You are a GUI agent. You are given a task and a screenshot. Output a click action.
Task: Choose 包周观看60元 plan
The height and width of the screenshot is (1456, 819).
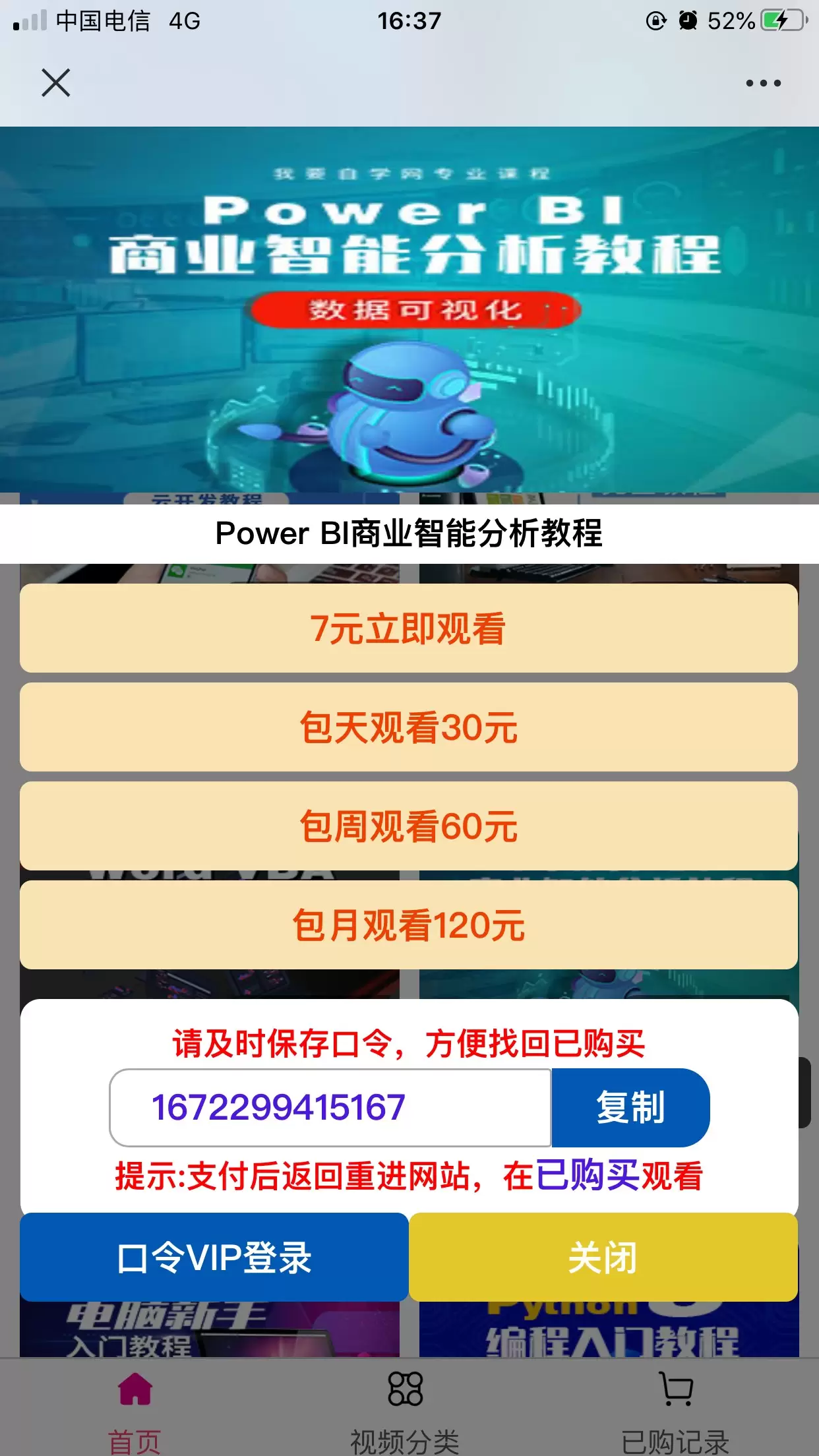click(x=409, y=826)
